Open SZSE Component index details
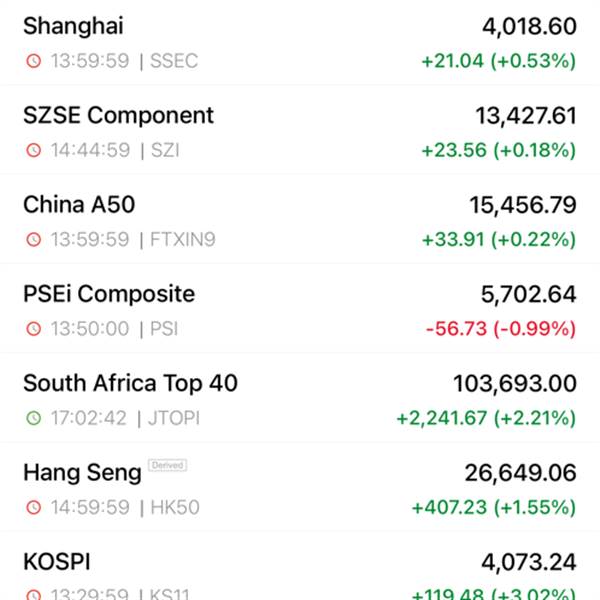The width and height of the screenshot is (600, 600). click(300, 132)
